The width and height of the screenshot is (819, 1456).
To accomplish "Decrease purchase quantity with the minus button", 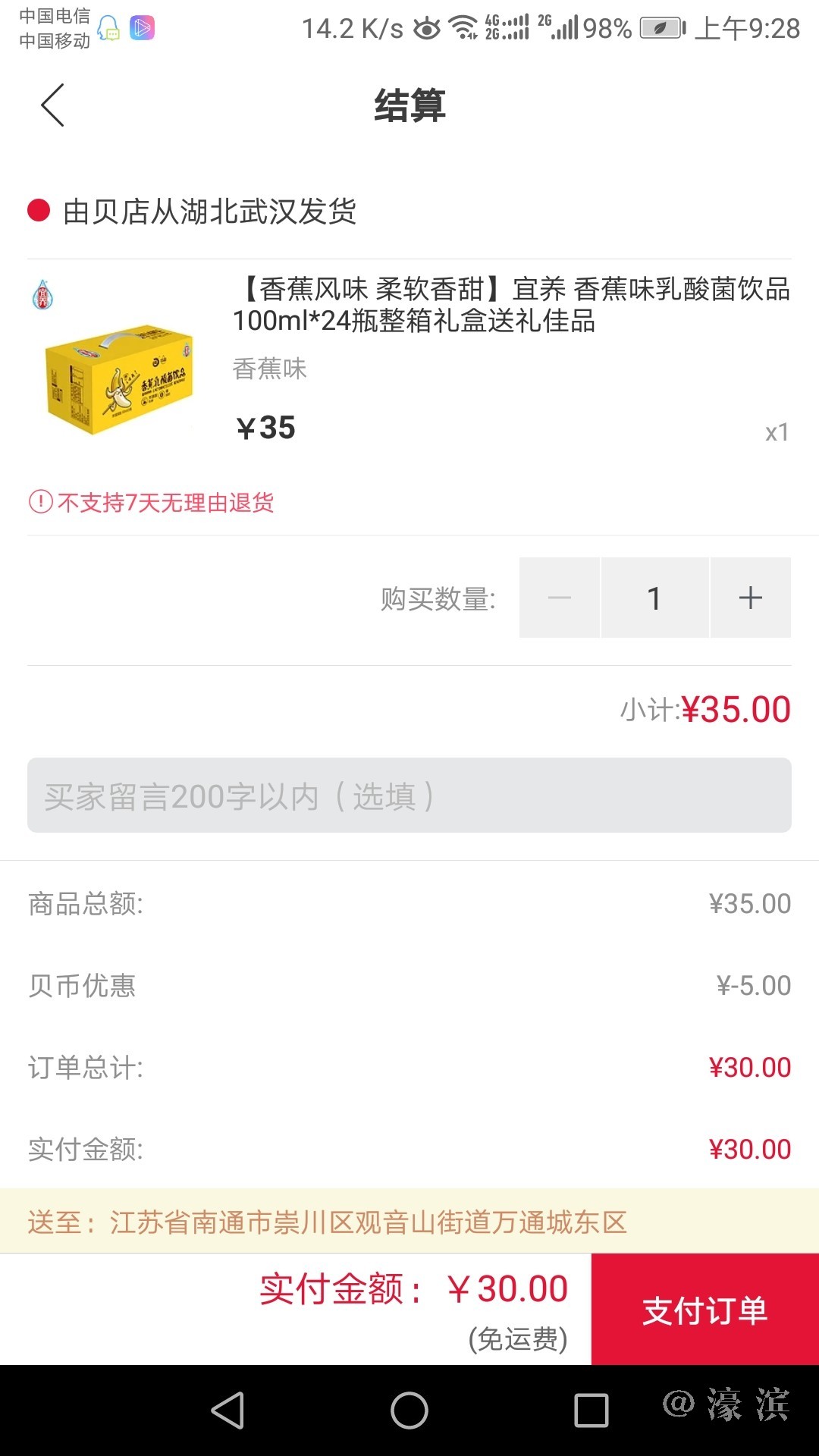I will click(x=560, y=598).
